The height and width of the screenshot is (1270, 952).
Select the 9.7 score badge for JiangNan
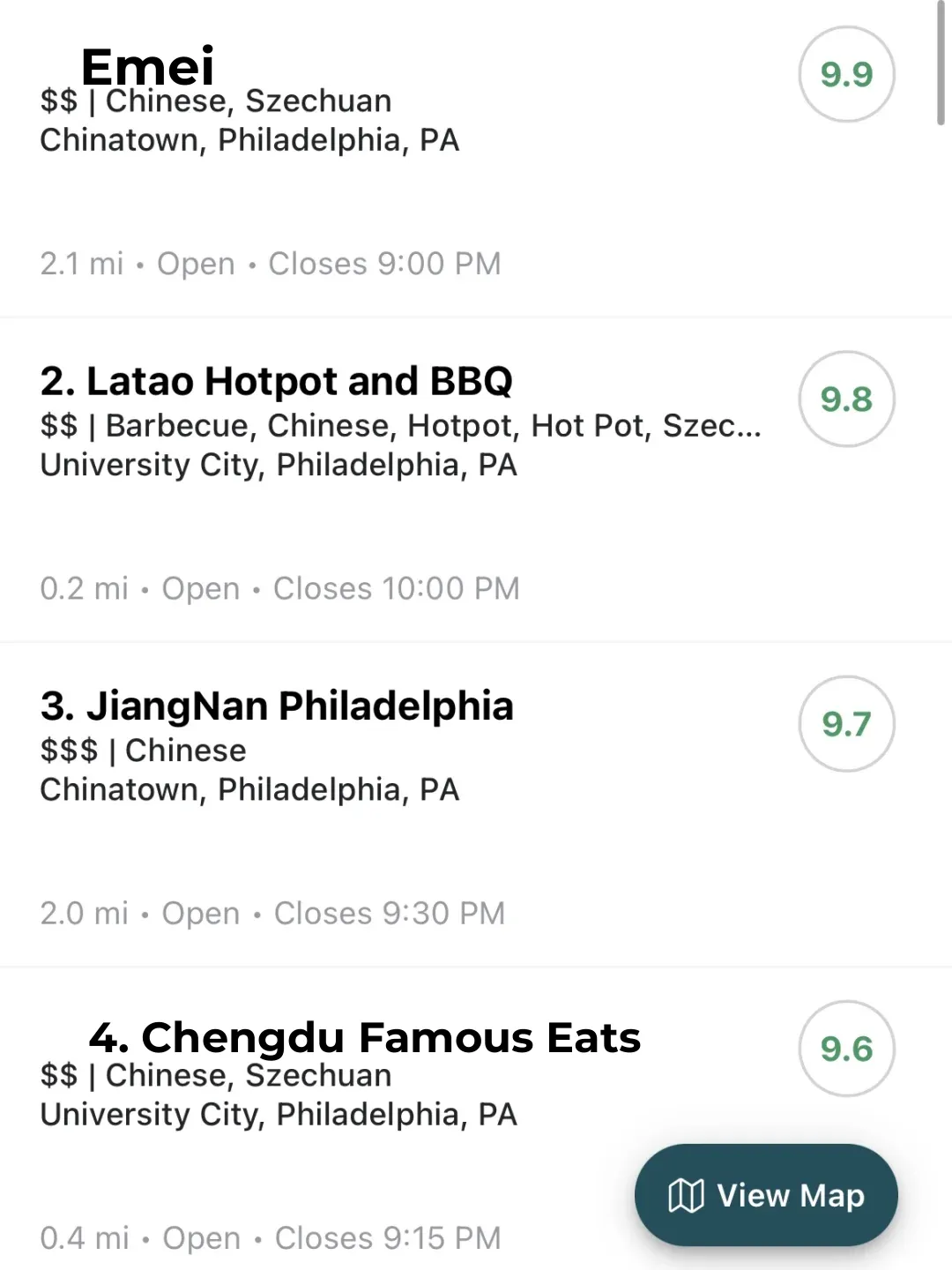(x=845, y=724)
